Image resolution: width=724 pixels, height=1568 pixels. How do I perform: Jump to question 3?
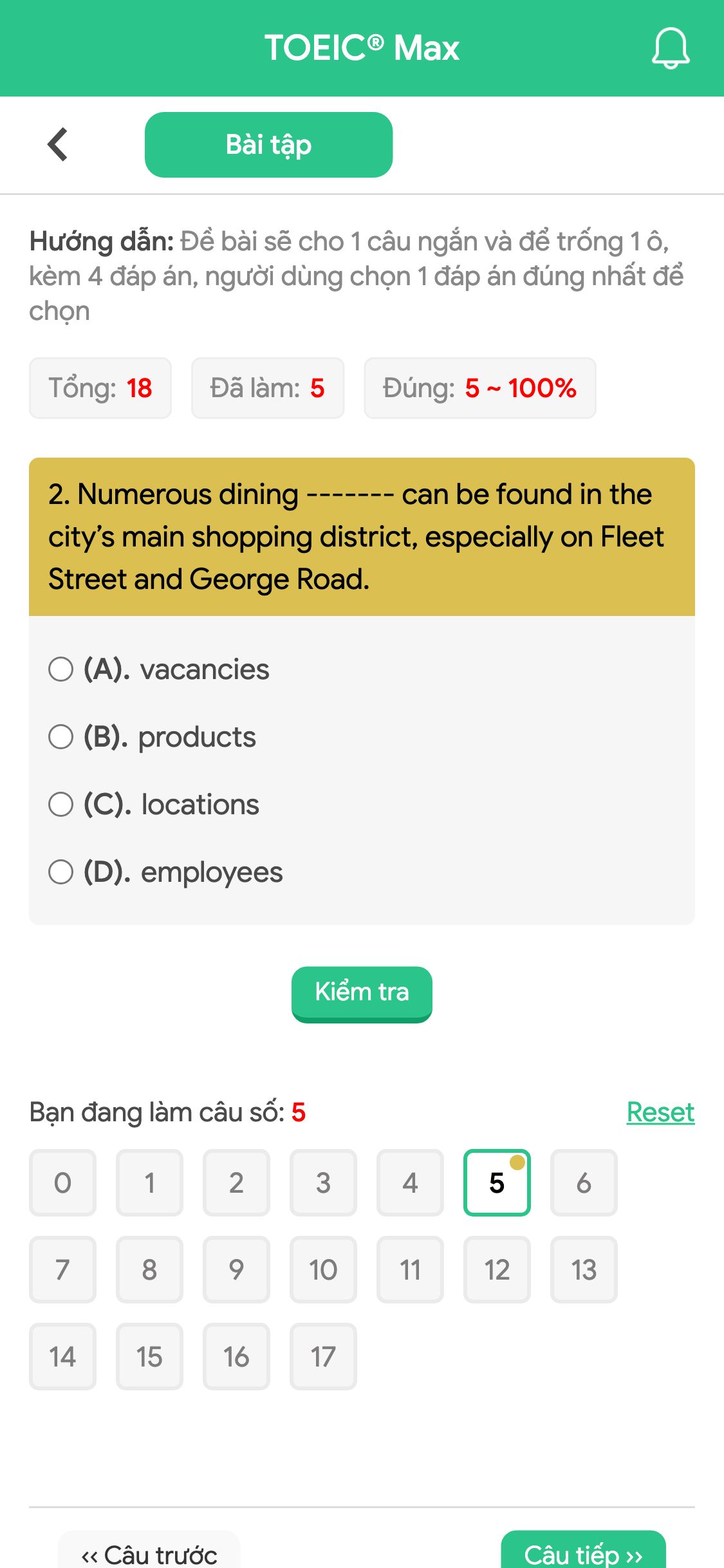323,1182
